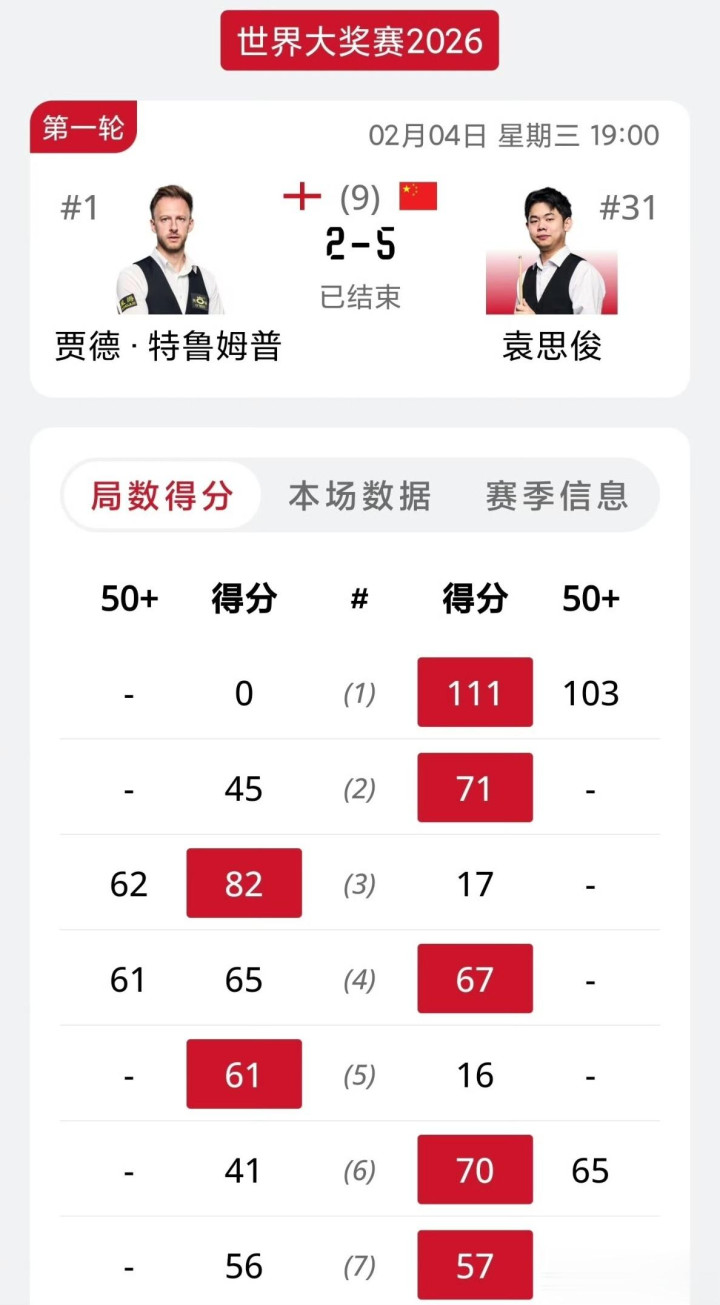Screen dimensions: 720x1305
Task: Switch to the 赛季信息 tab
Action: [557, 495]
